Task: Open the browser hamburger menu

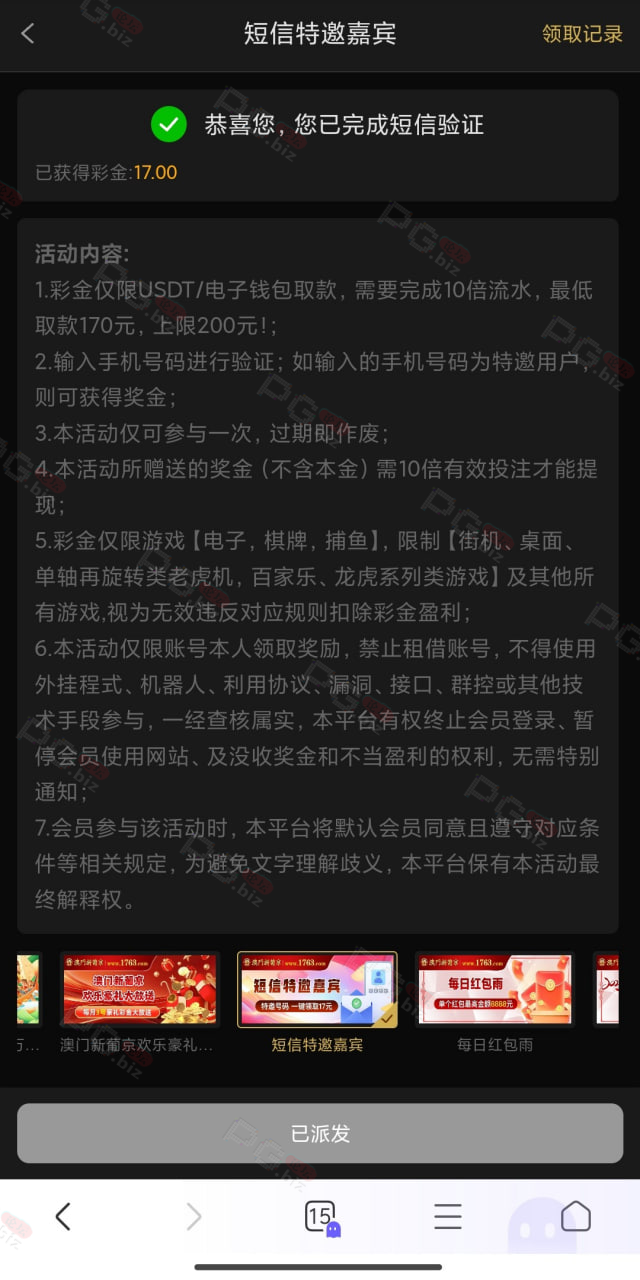Action: pos(447,1216)
